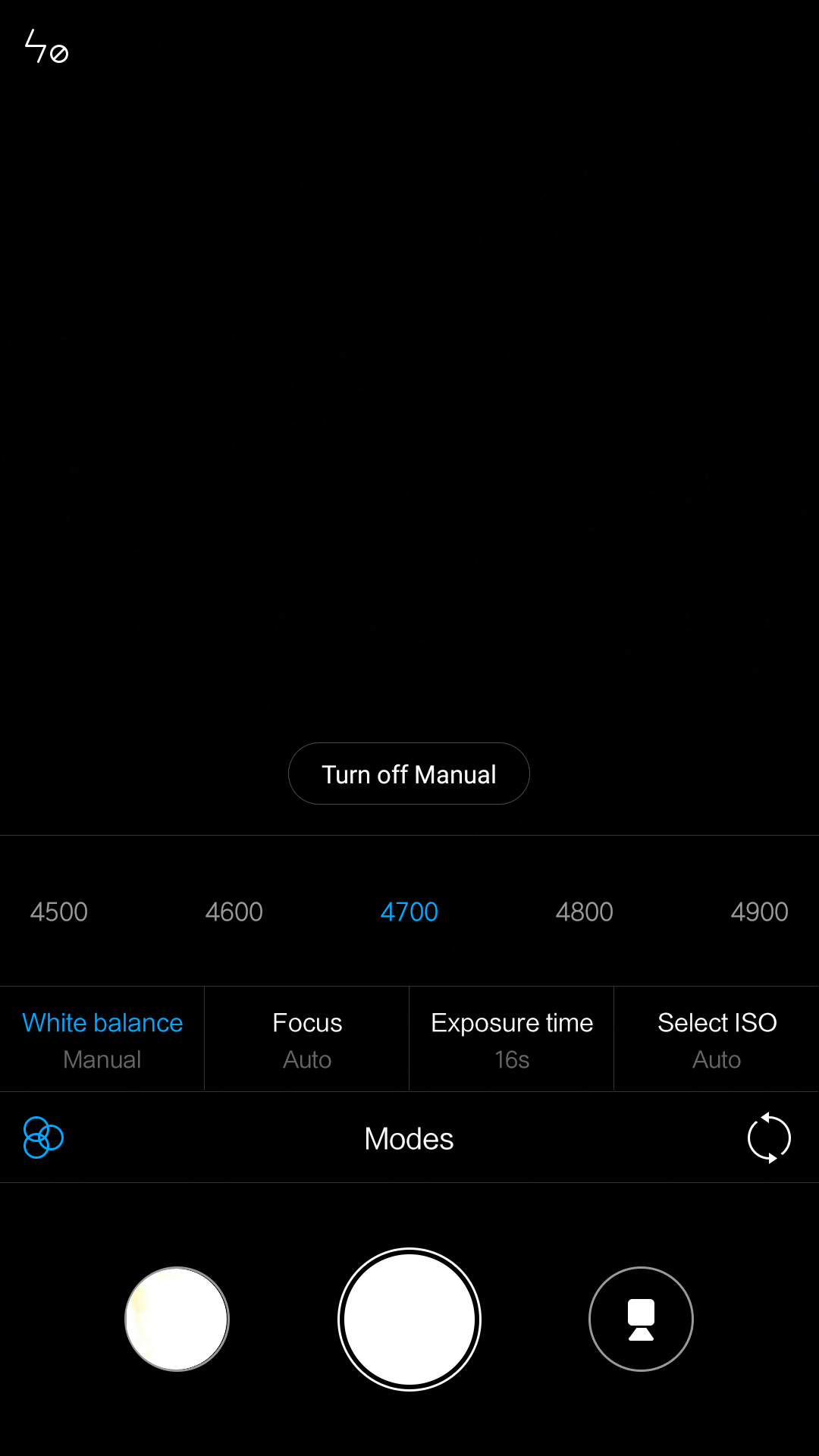The height and width of the screenshot is (1456, 819).
Task: Open the last photo thumbnail
Action: pyautogui.click(x=177, y=1319)
